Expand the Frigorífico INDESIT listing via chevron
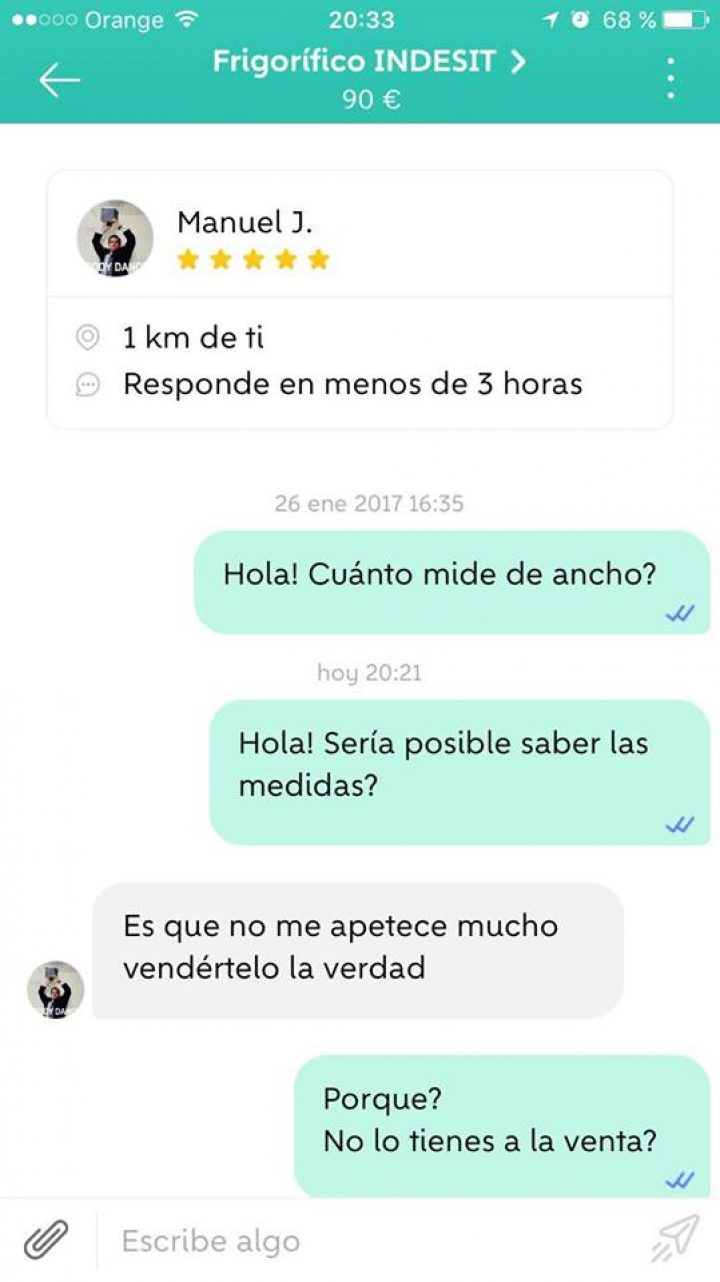 click(516, 60)
